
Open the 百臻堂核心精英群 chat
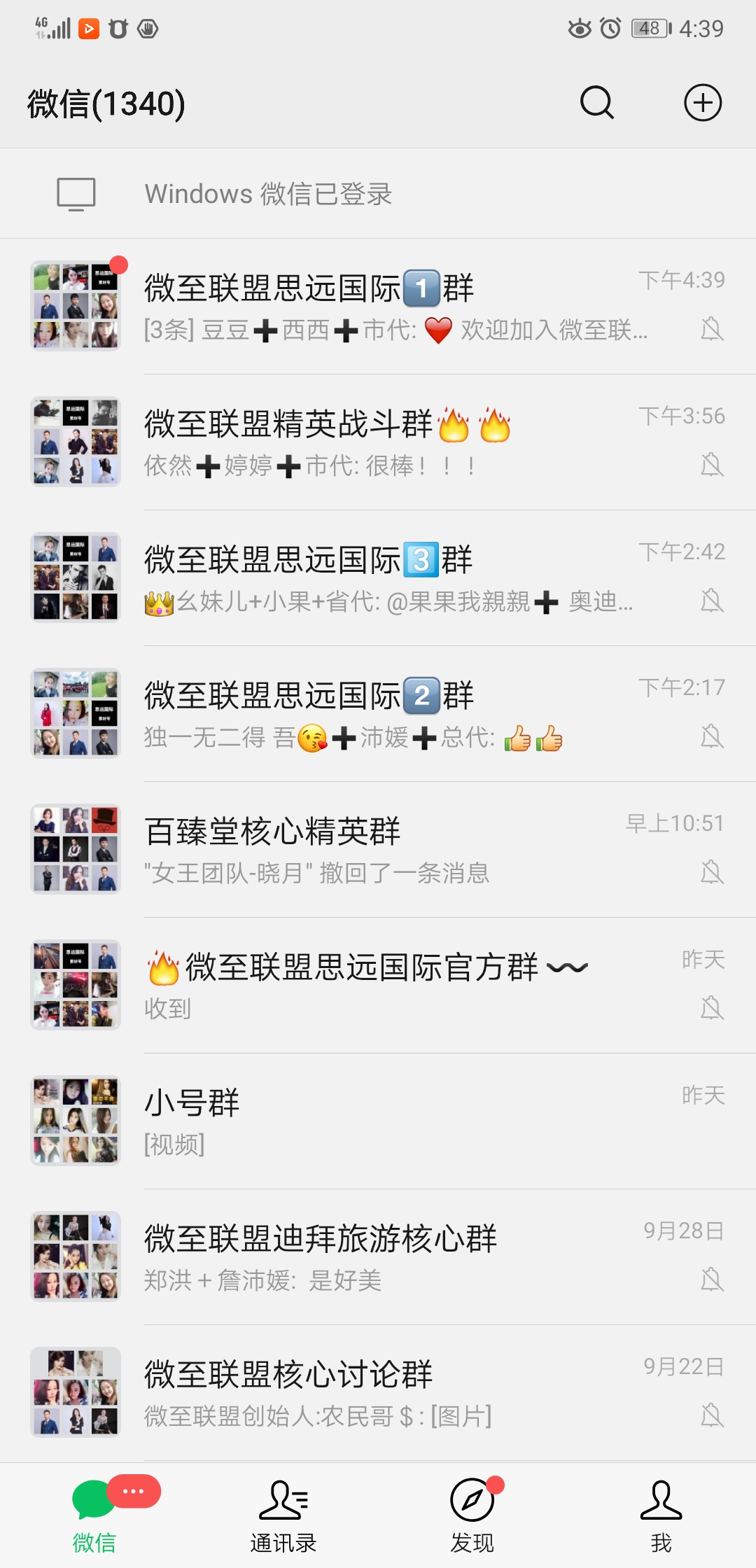pyautogui.click(x=378, y=850)
